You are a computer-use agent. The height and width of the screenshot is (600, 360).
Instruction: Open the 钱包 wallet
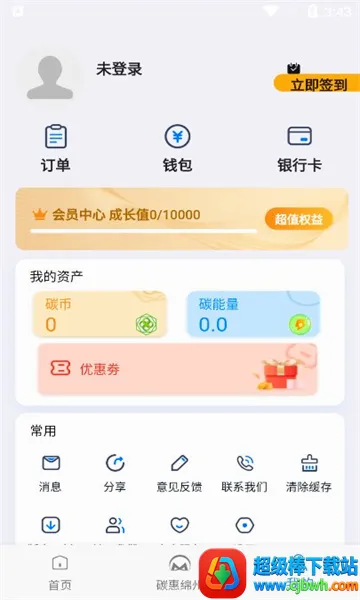coord(178,148)
